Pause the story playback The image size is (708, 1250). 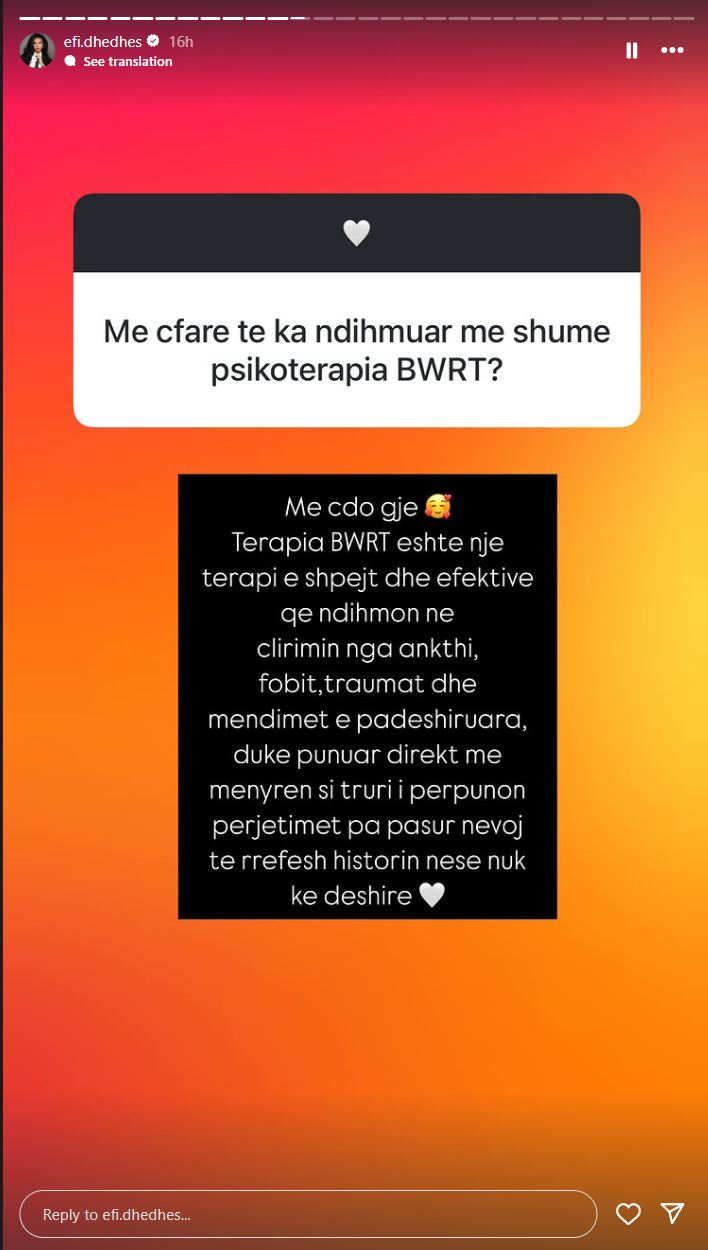pyautogui.click(x=631, y=50)
